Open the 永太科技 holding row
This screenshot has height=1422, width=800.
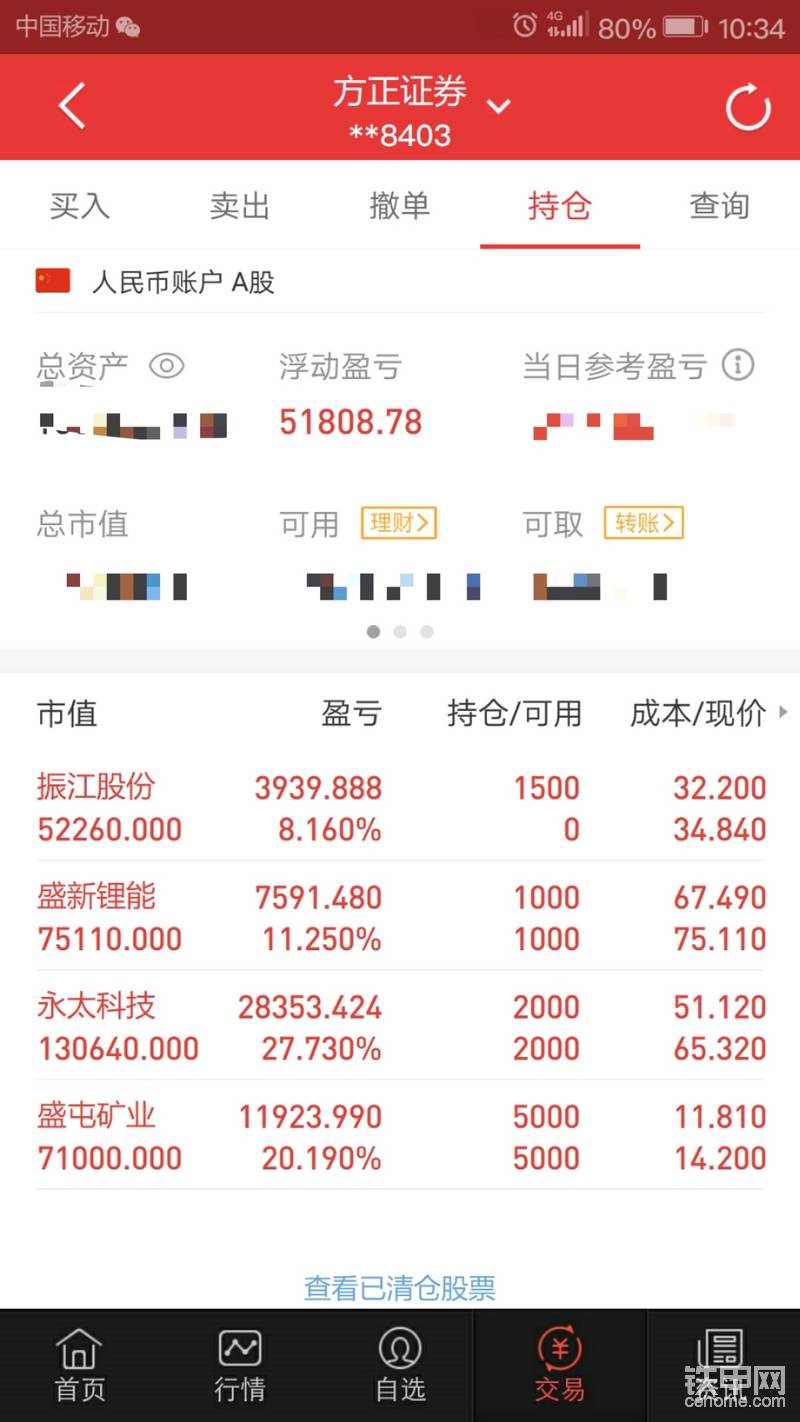pyautogui.click(x=401, y=1027)
